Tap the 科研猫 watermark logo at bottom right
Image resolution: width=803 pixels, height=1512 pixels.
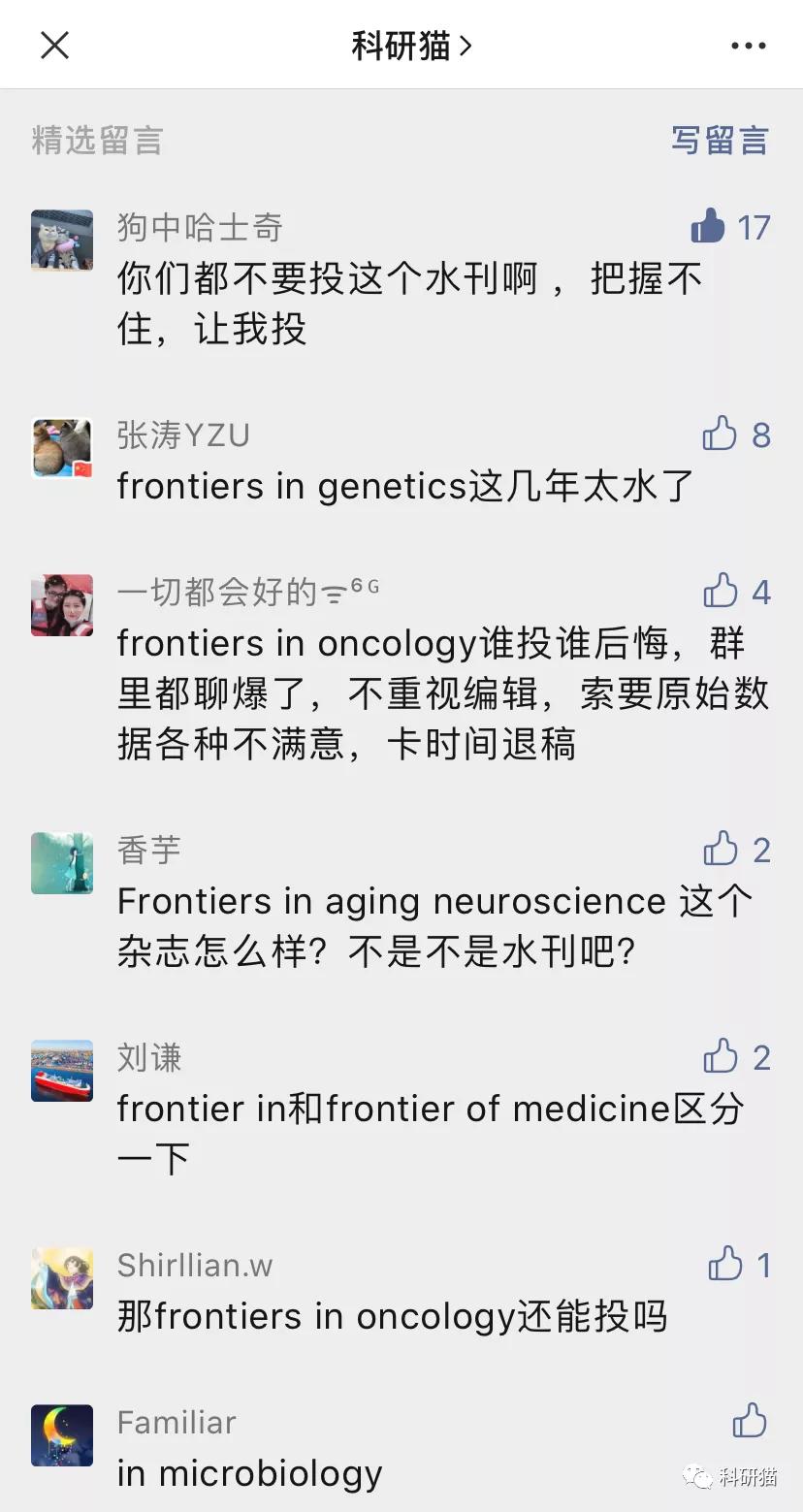point(729,1477)
